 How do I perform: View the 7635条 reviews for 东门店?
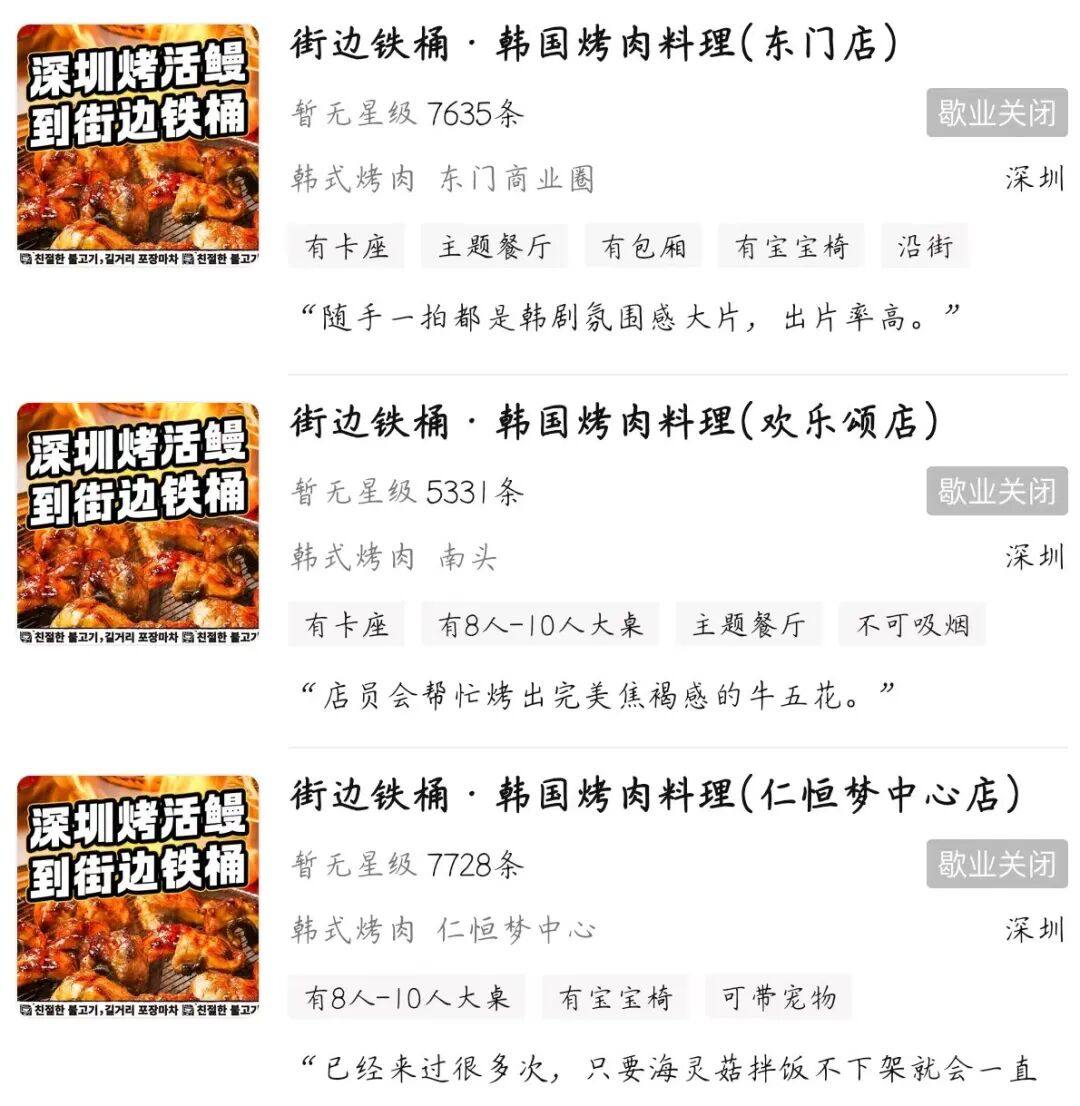(x=475, y=112)
